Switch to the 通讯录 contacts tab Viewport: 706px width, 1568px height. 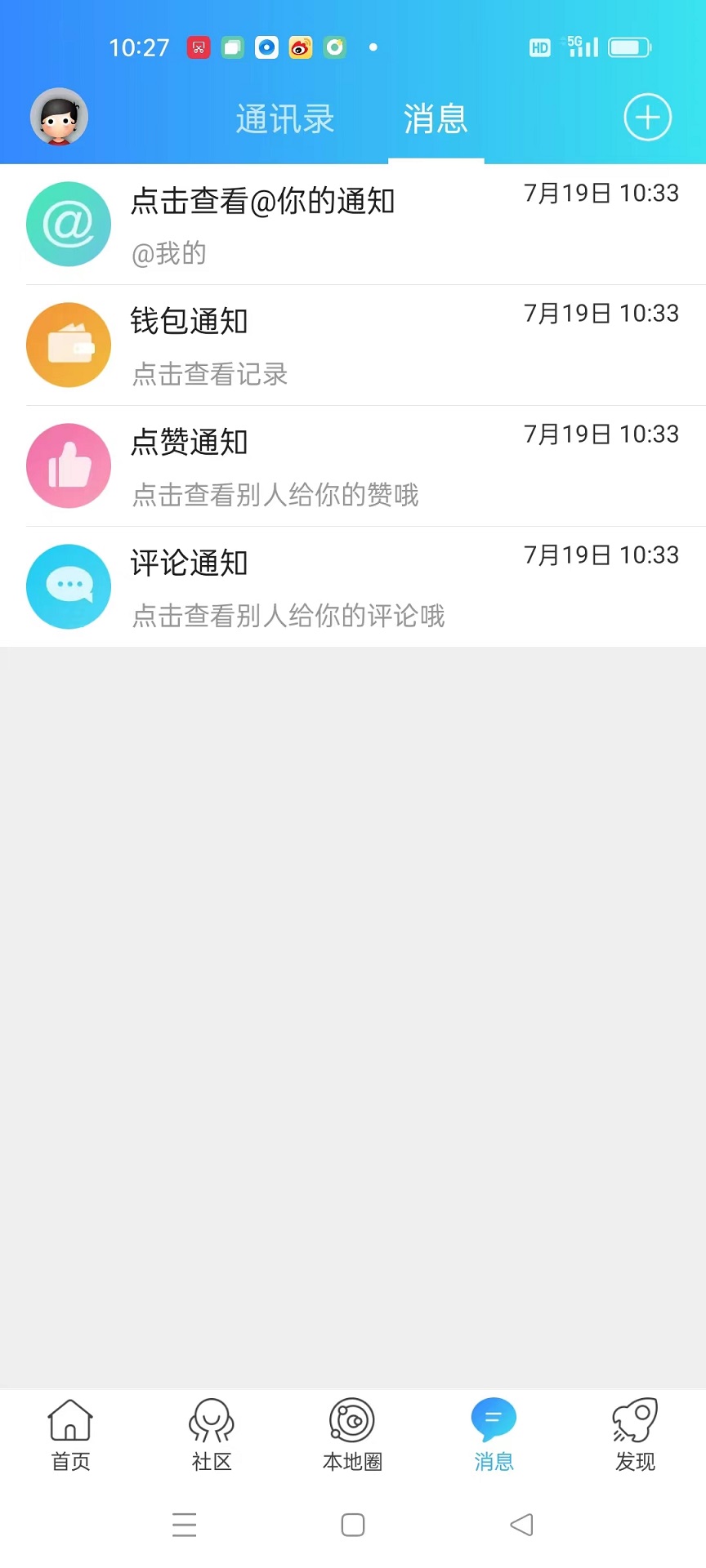point(284,118)
